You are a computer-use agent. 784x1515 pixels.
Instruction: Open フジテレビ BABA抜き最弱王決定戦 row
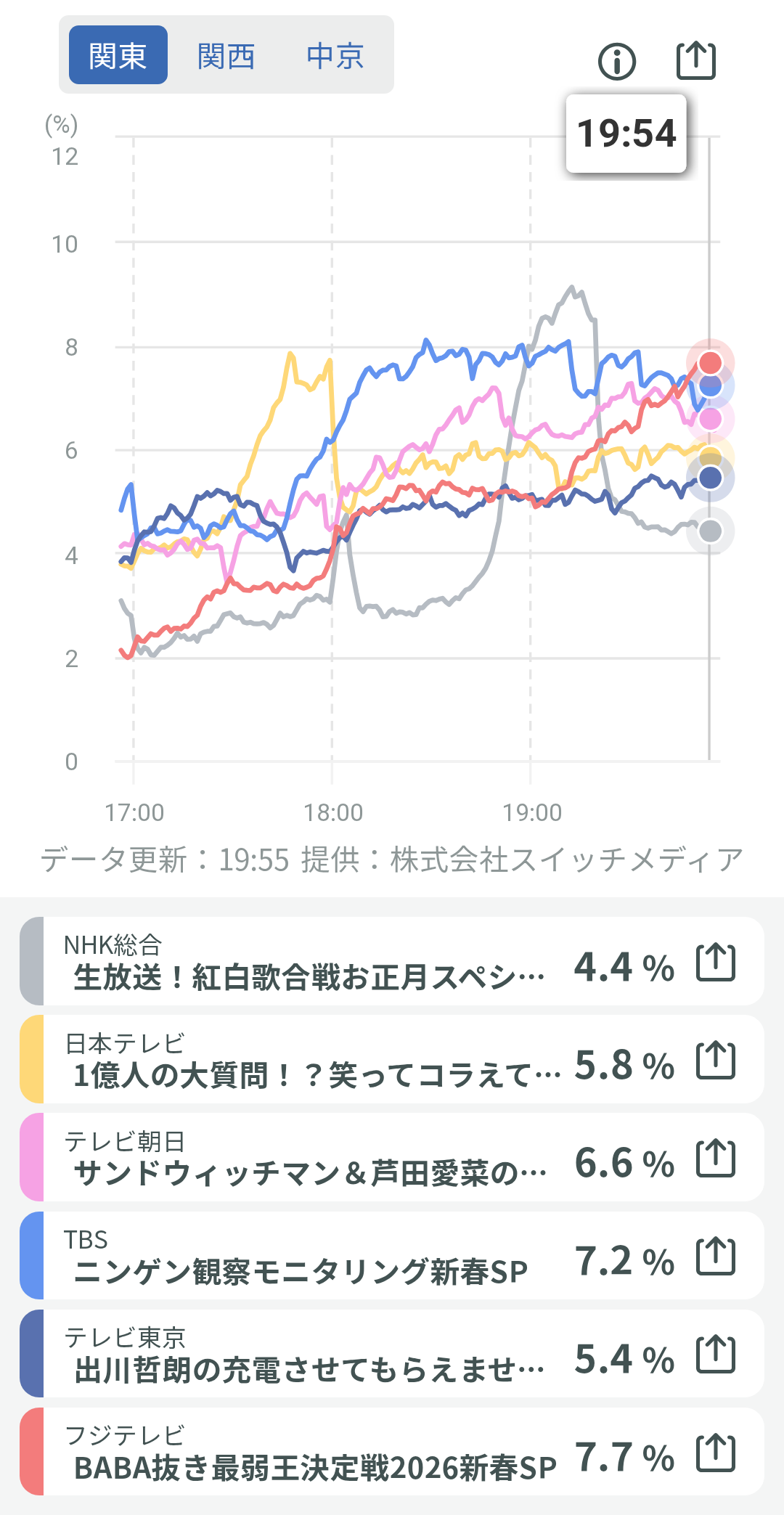click(305, 1453)
